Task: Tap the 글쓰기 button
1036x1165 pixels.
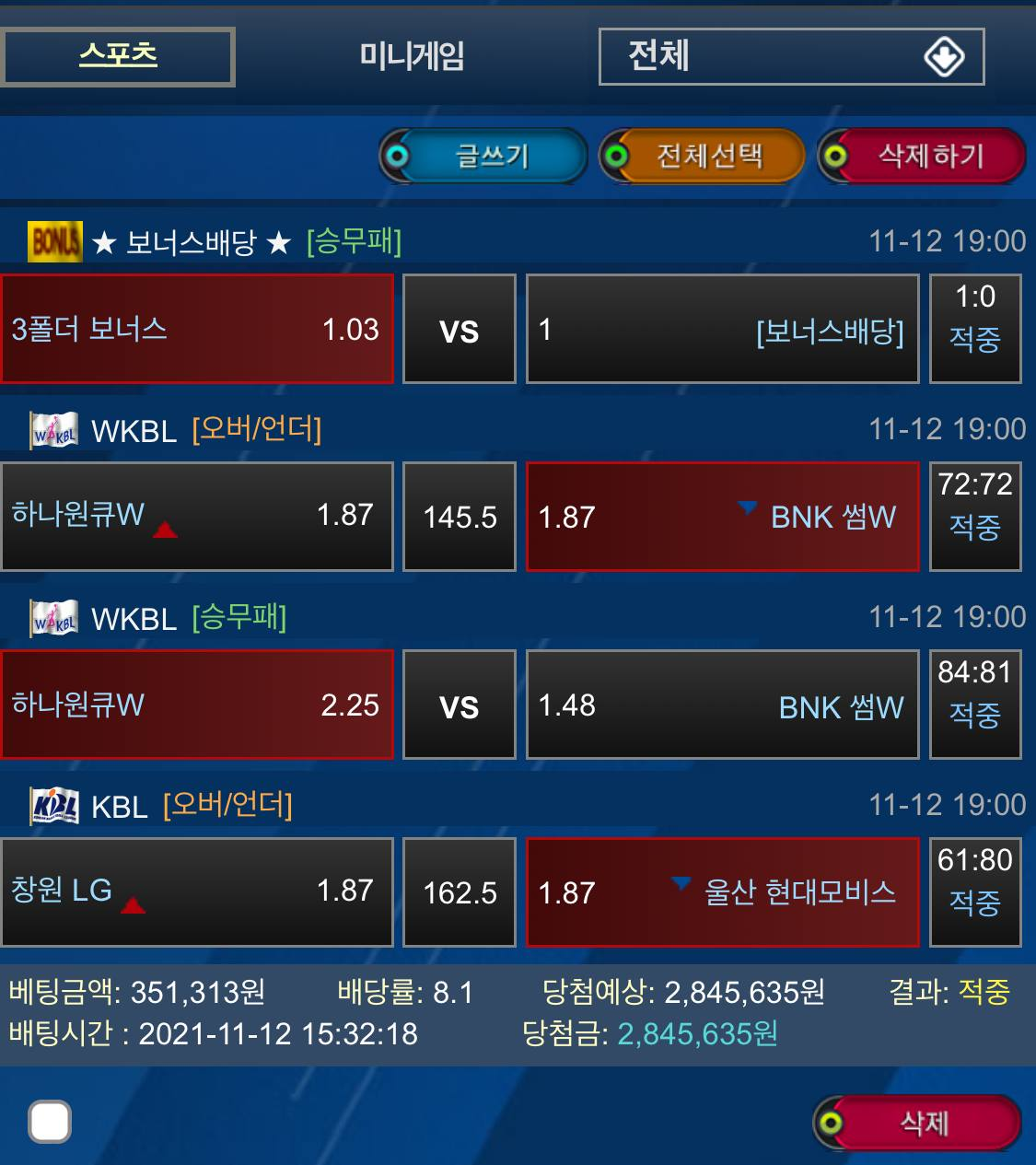Action: (x=484, y=156)
